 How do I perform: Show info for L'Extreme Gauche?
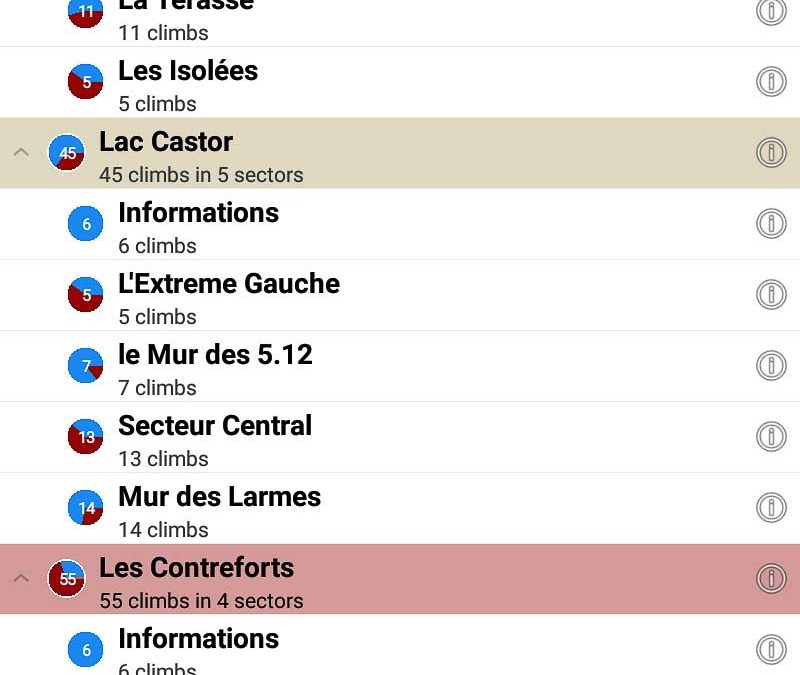click(x=771, y=295)
